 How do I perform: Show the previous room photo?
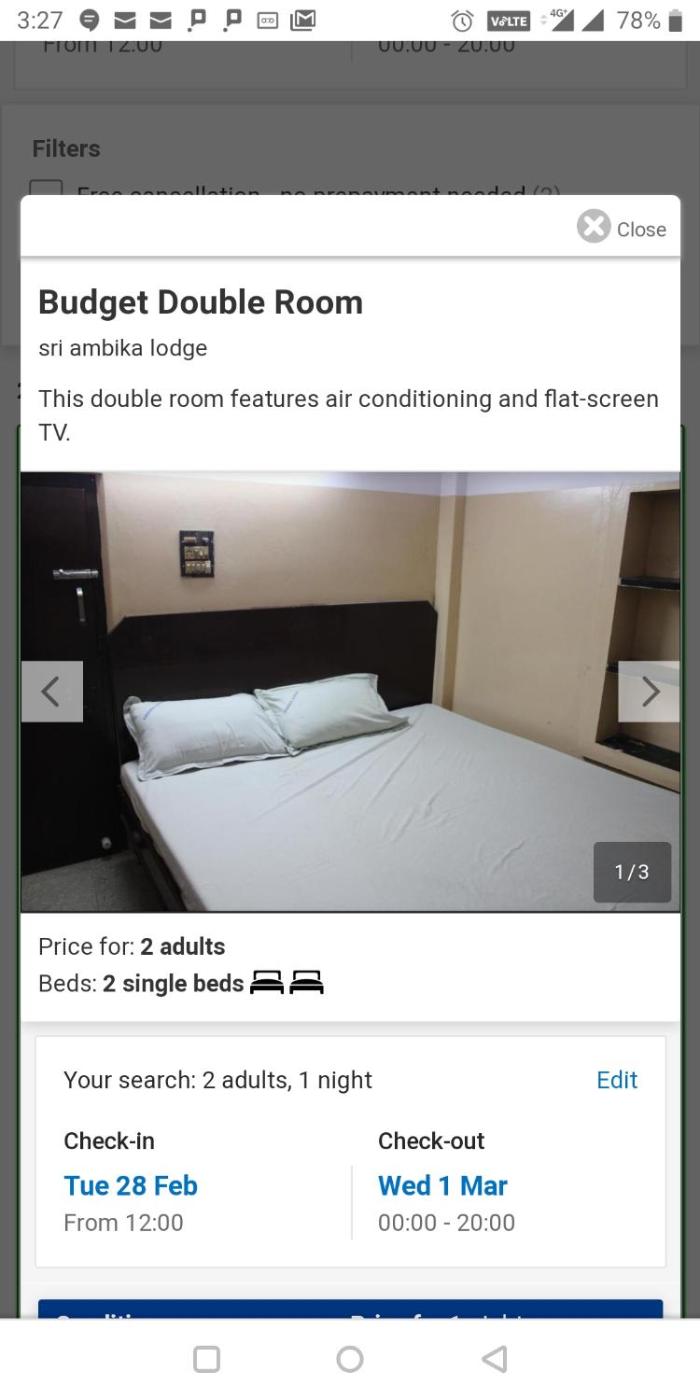pos(51,691)
